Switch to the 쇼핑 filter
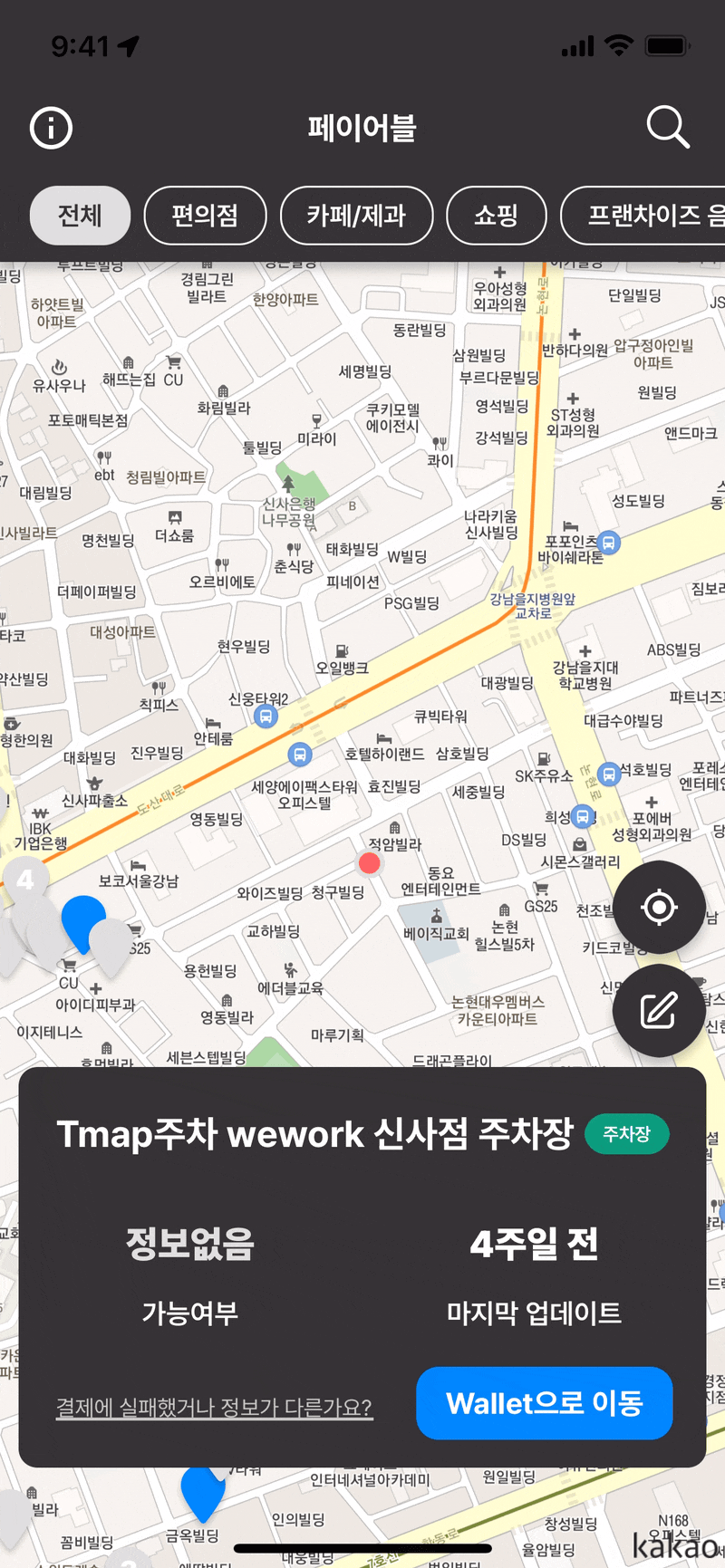The width and height of the screenshot is (725, 1568). [x=497, y=216]
